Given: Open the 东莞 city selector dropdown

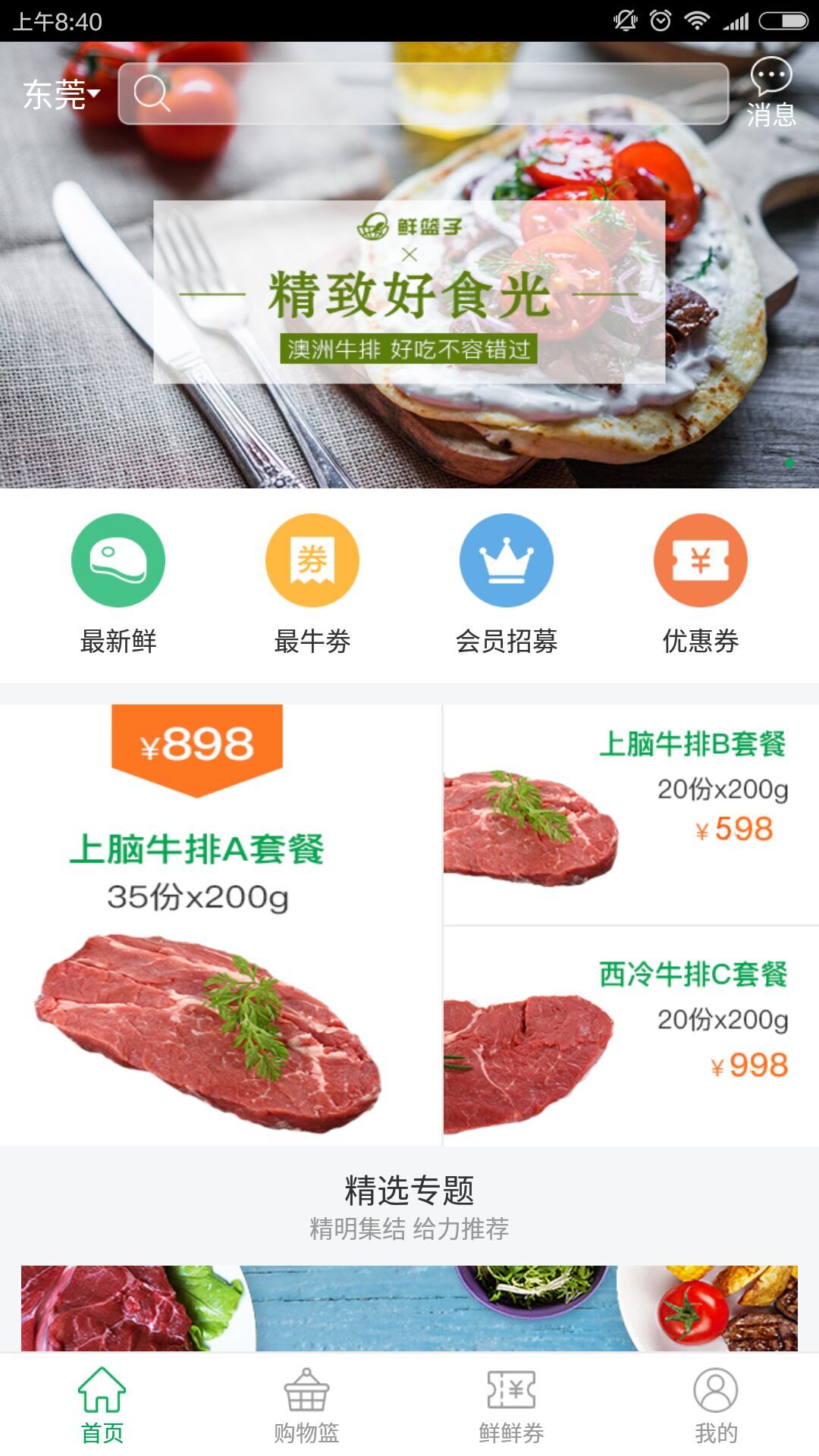Looking at the screenshot, I should click(x=61, y=94).
